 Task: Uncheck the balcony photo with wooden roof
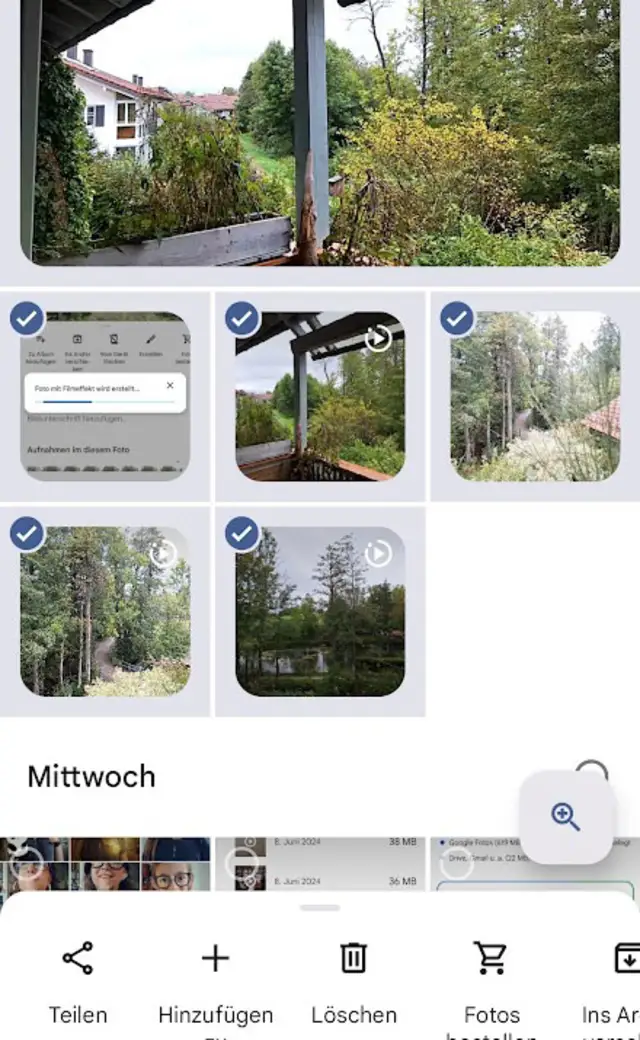coord(242,319)
